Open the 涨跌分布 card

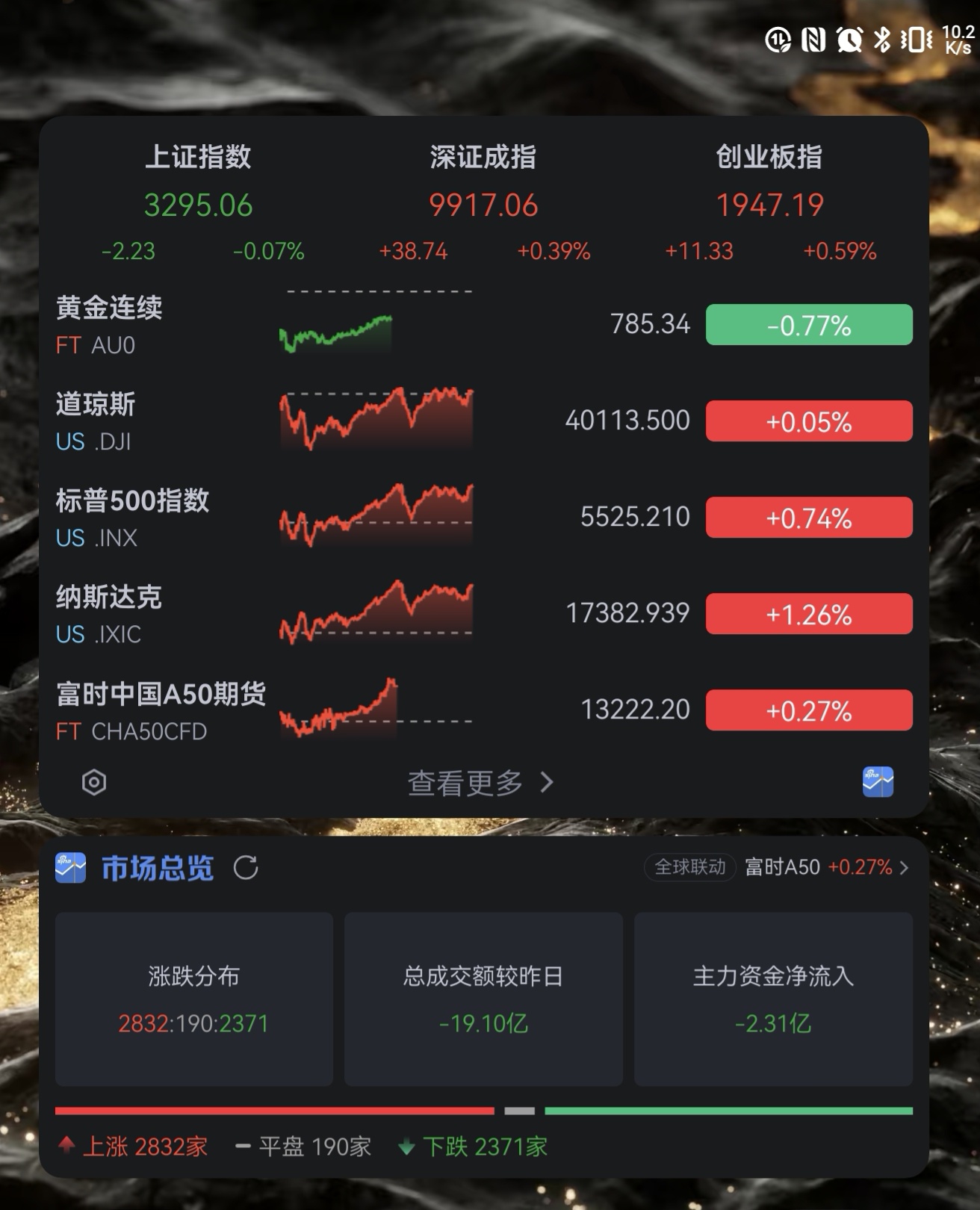194,999
